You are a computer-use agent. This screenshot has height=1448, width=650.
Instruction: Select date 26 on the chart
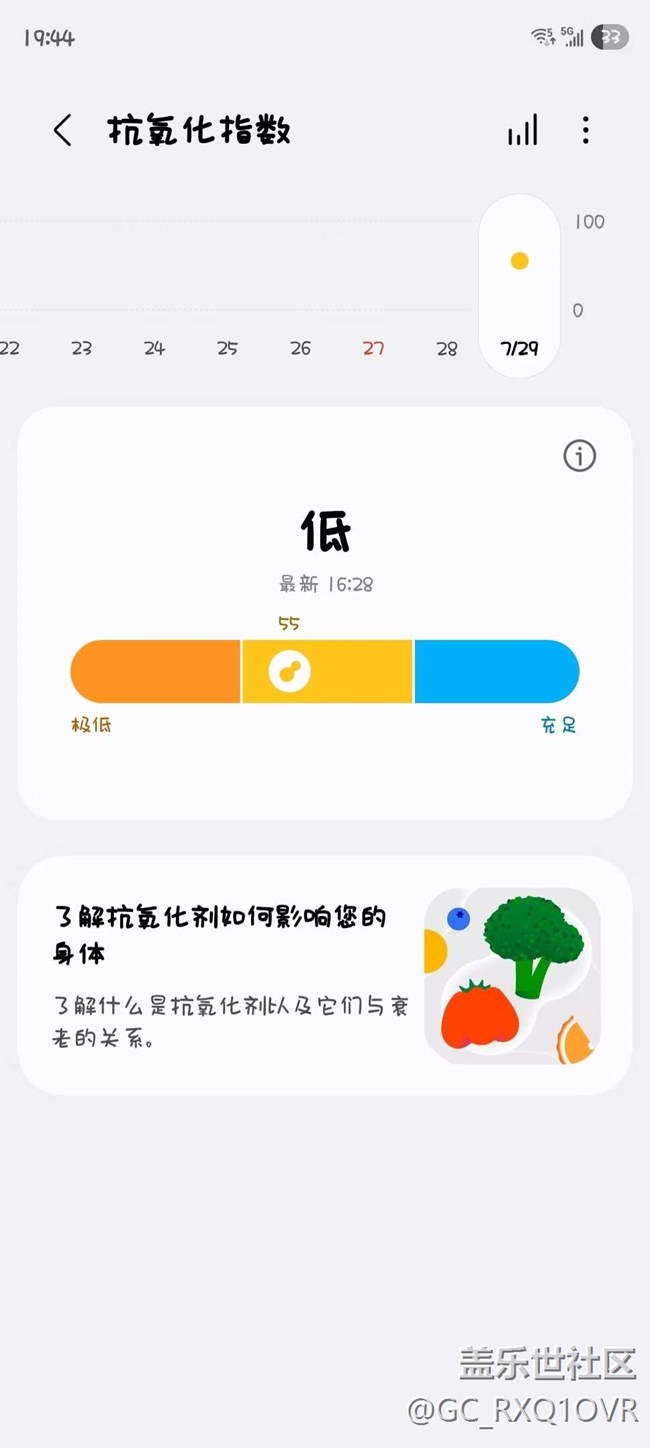tap(300, 348)
